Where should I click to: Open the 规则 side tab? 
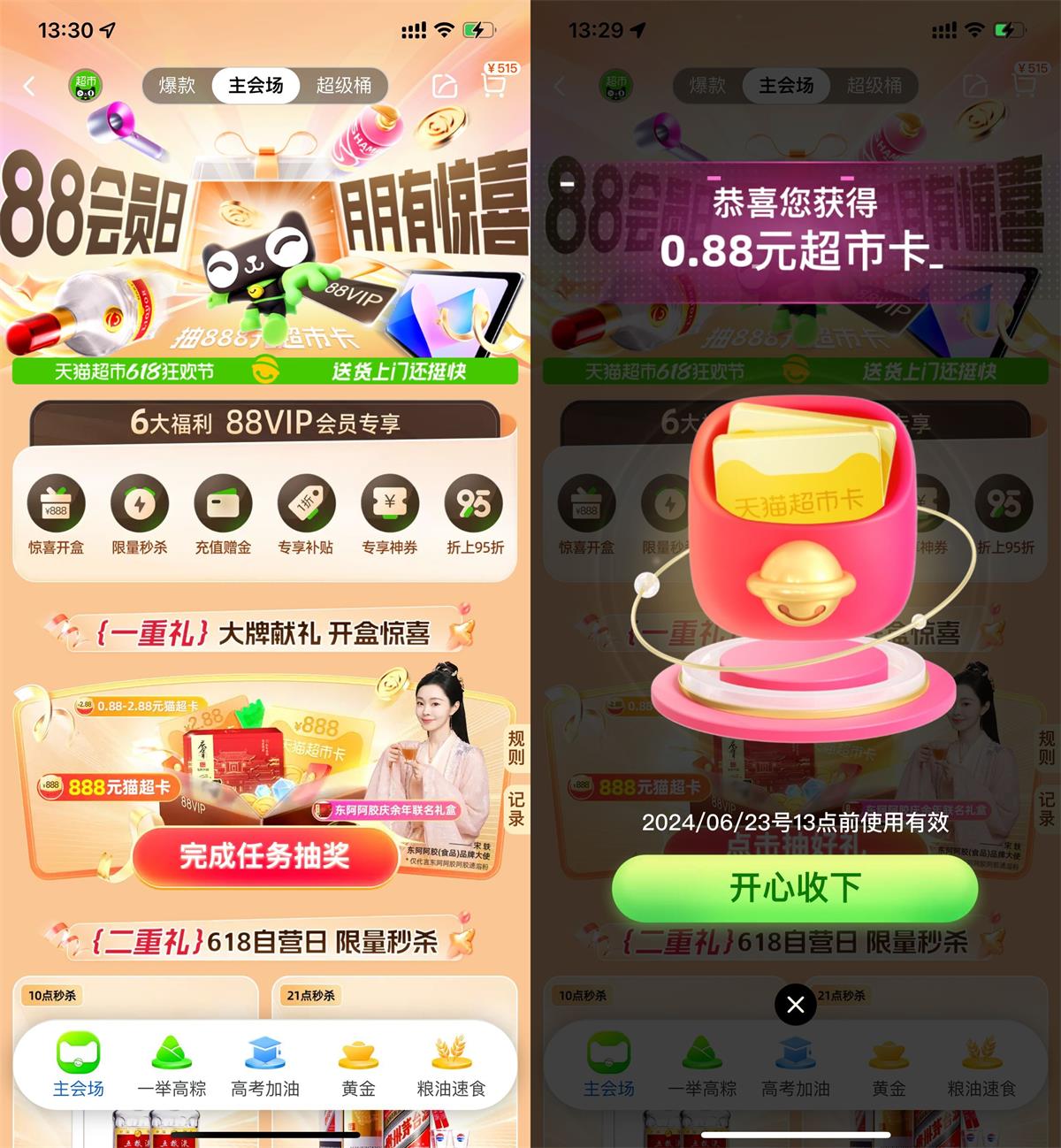click(515, 746)
